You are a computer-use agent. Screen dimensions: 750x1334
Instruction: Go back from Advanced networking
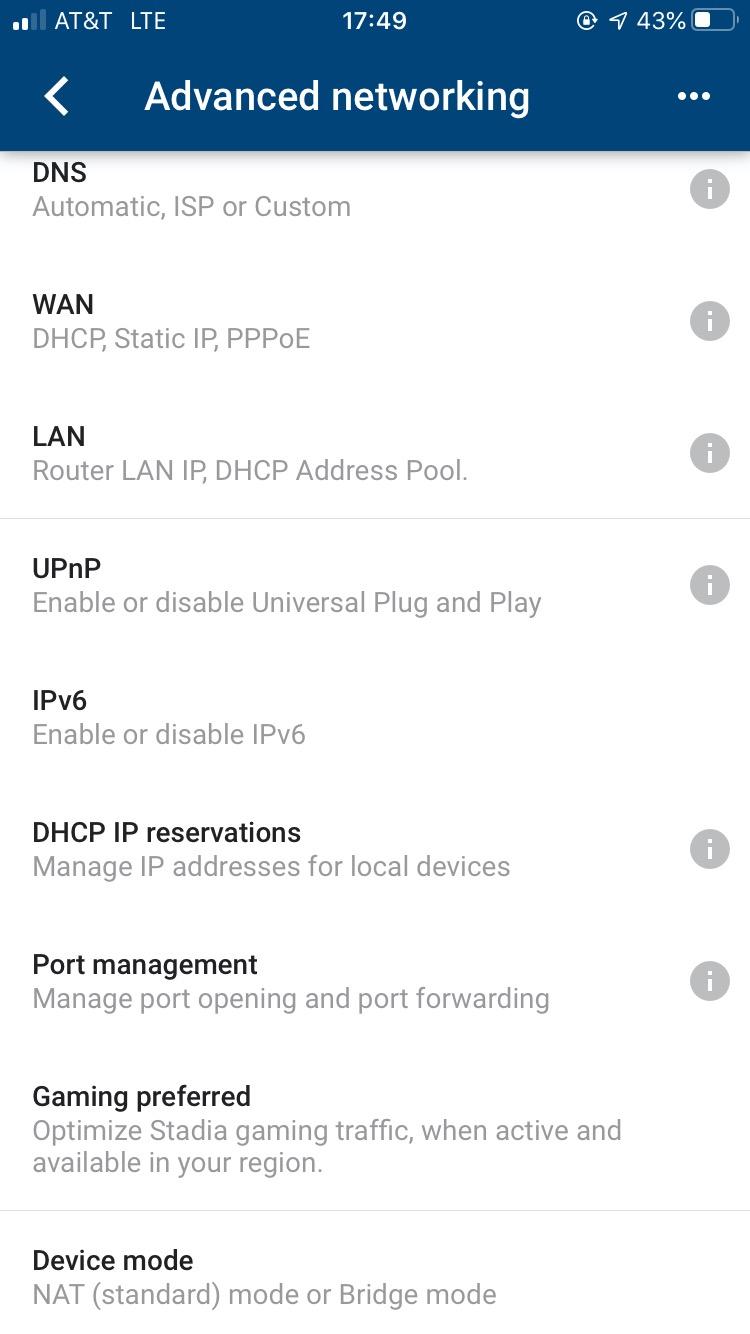[x=57, y=97]
